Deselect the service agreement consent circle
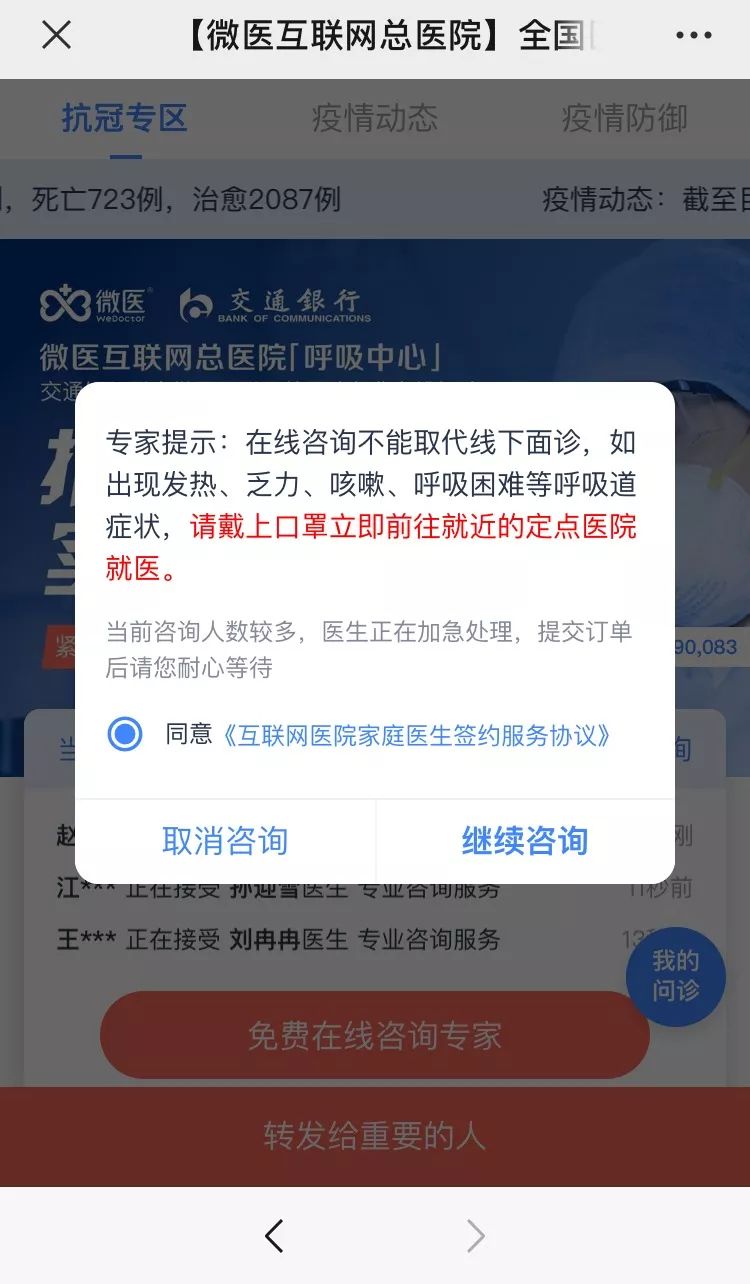 [122, 735]
